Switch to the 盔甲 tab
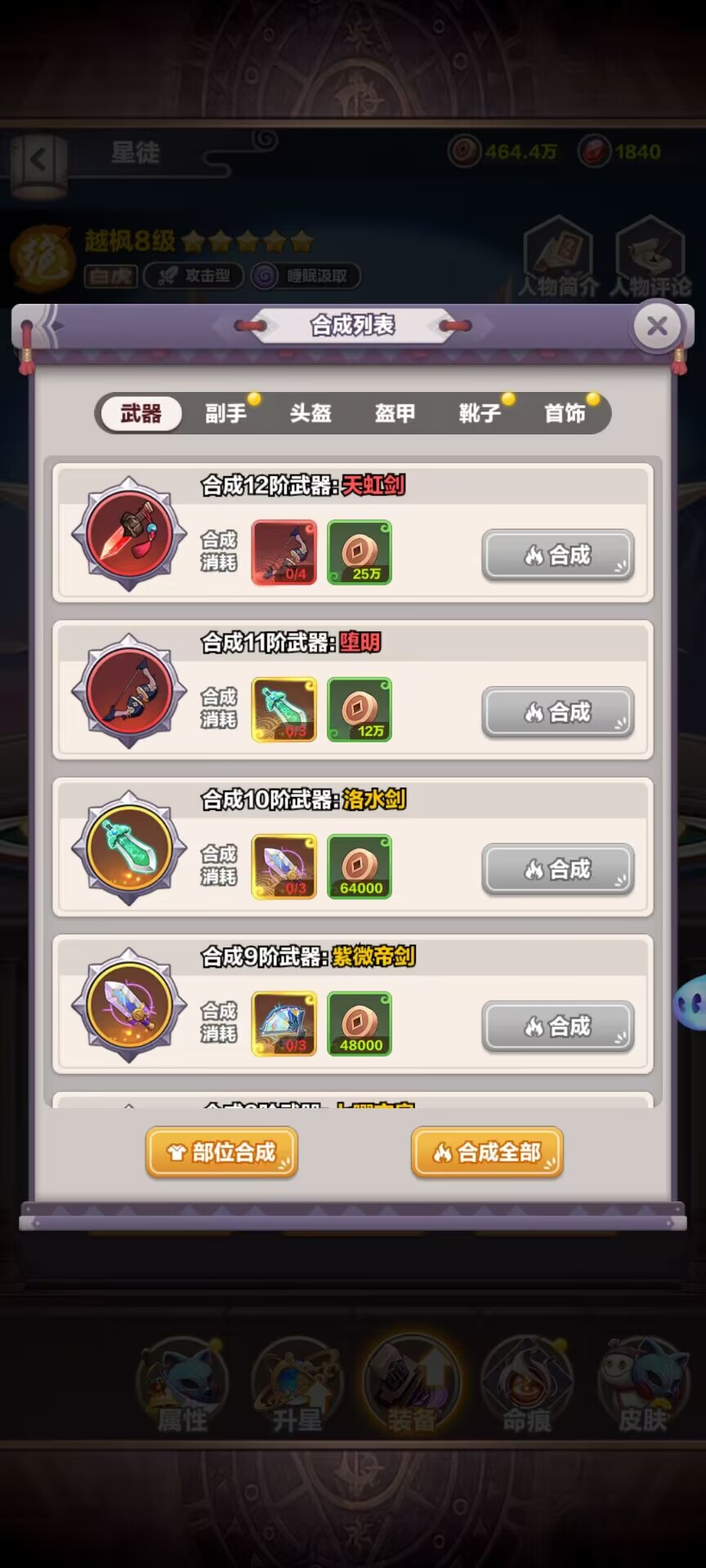This screenshot has height=1568, width=706. (395, 413)
